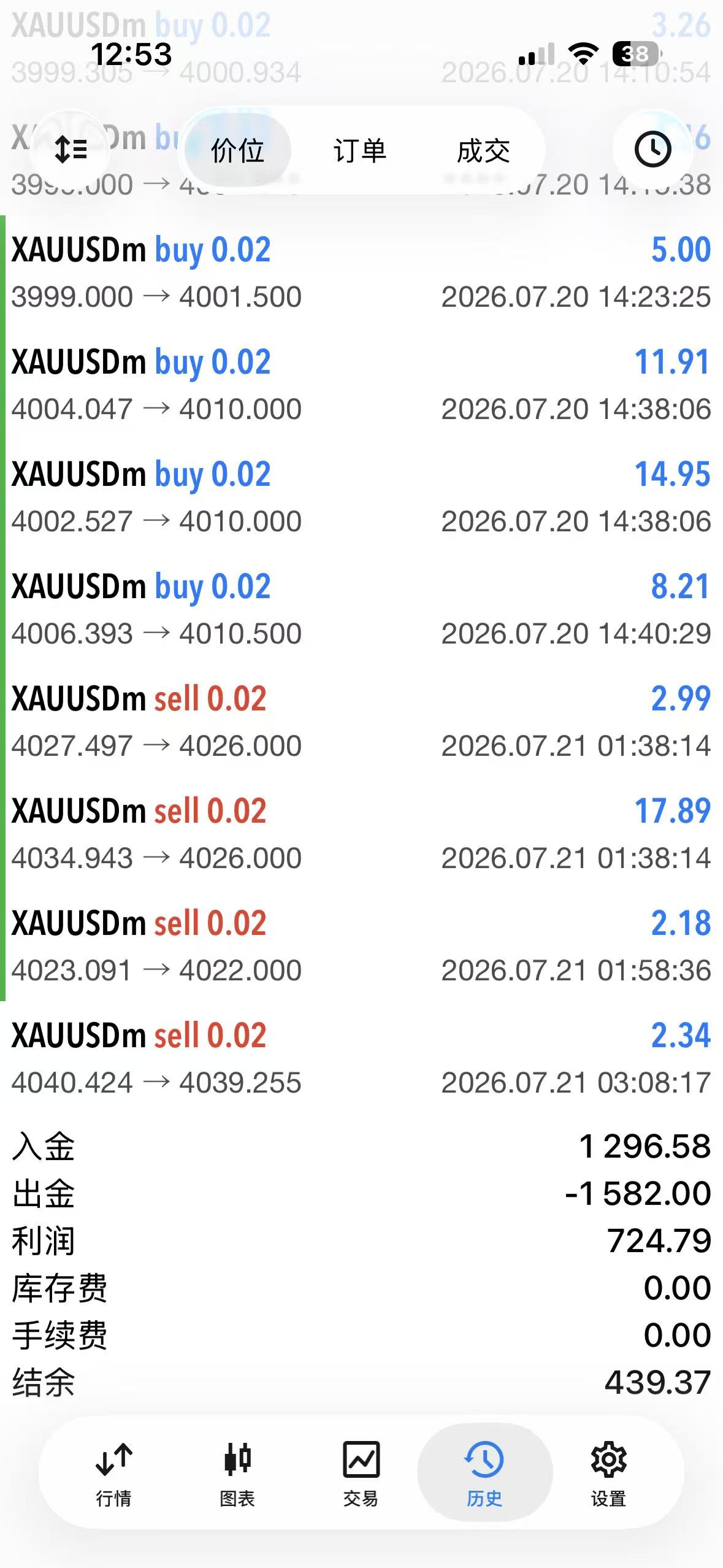Open the buy trade with 14.95 profit
The width and height of the screenshot is (723, 1568).
[x=361, y=496]
